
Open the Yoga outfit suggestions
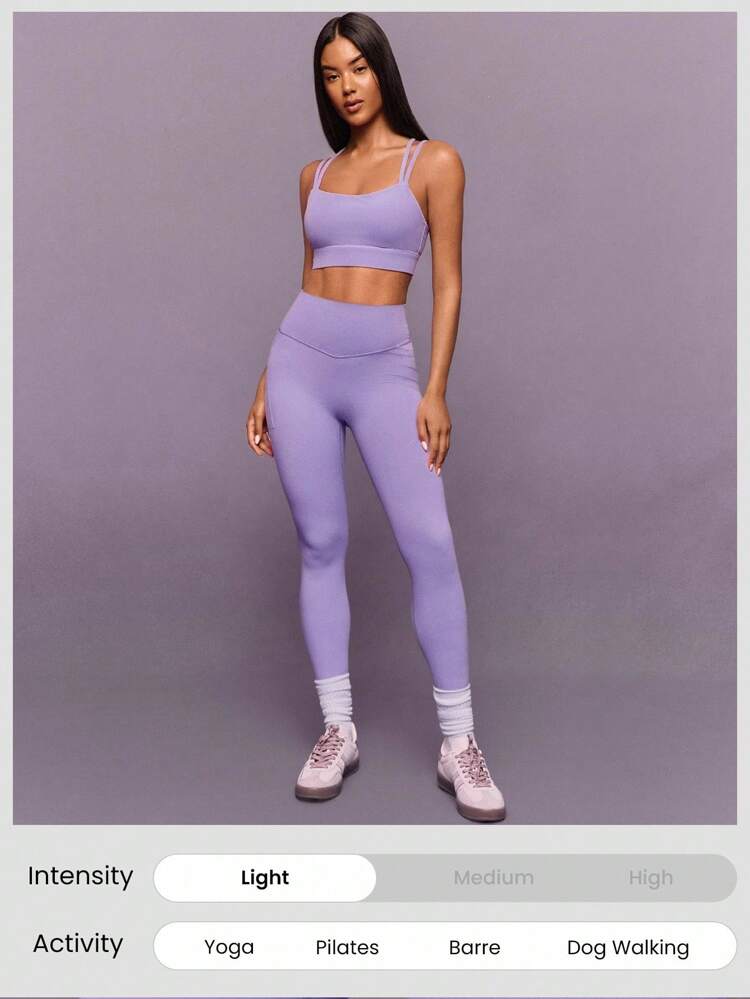pyautogui.click(x=227, y=946)
